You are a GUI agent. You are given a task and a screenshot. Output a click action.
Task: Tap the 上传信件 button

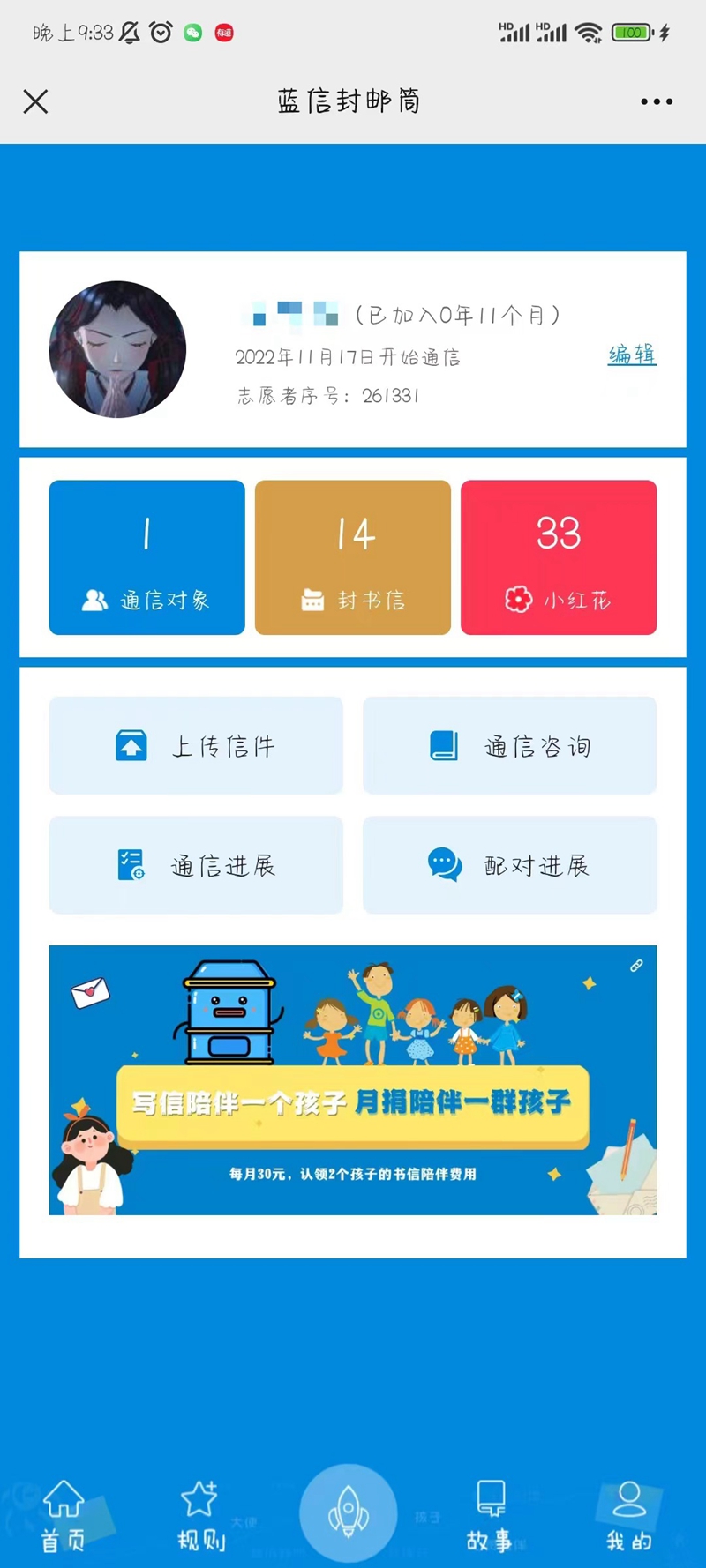click(196, 746)
